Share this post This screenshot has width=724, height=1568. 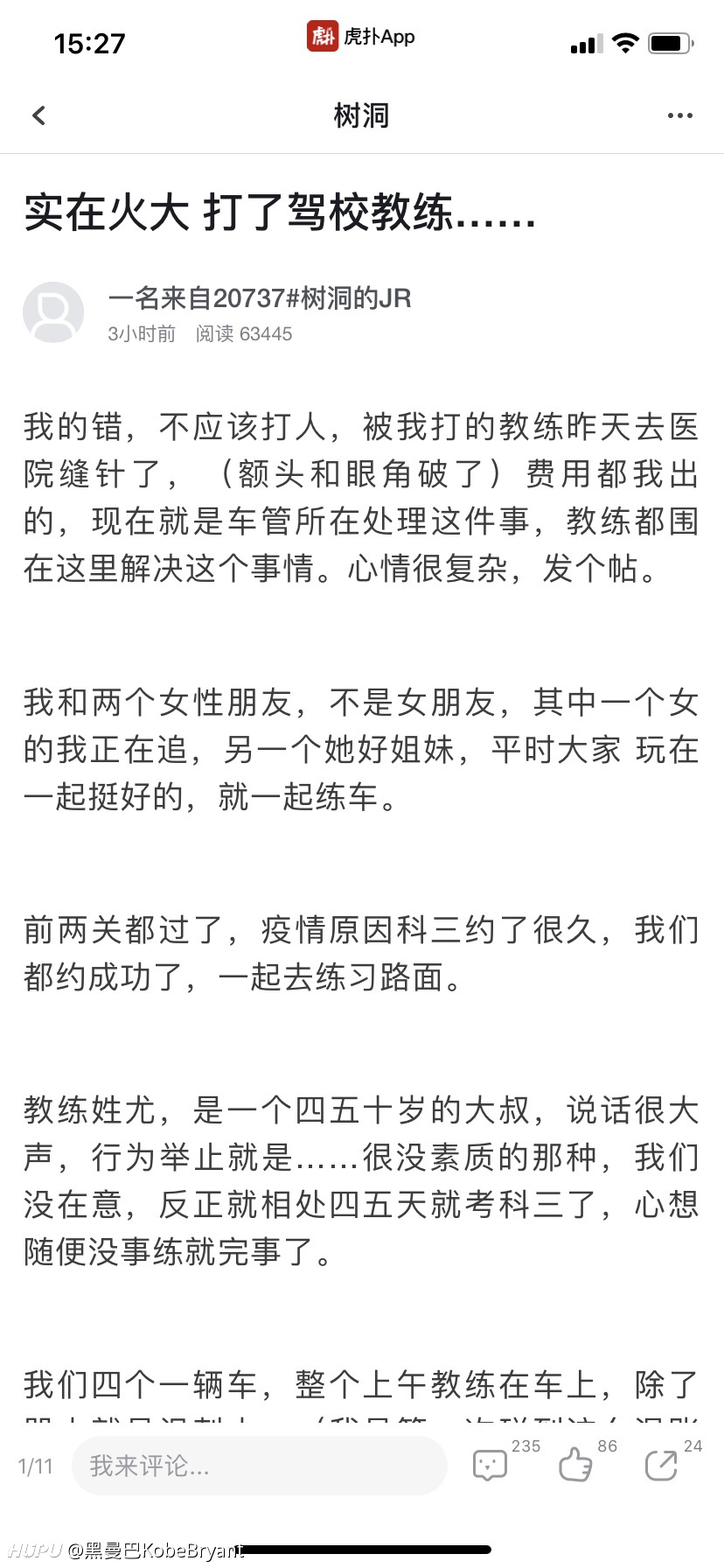[x=661, y=1465]
